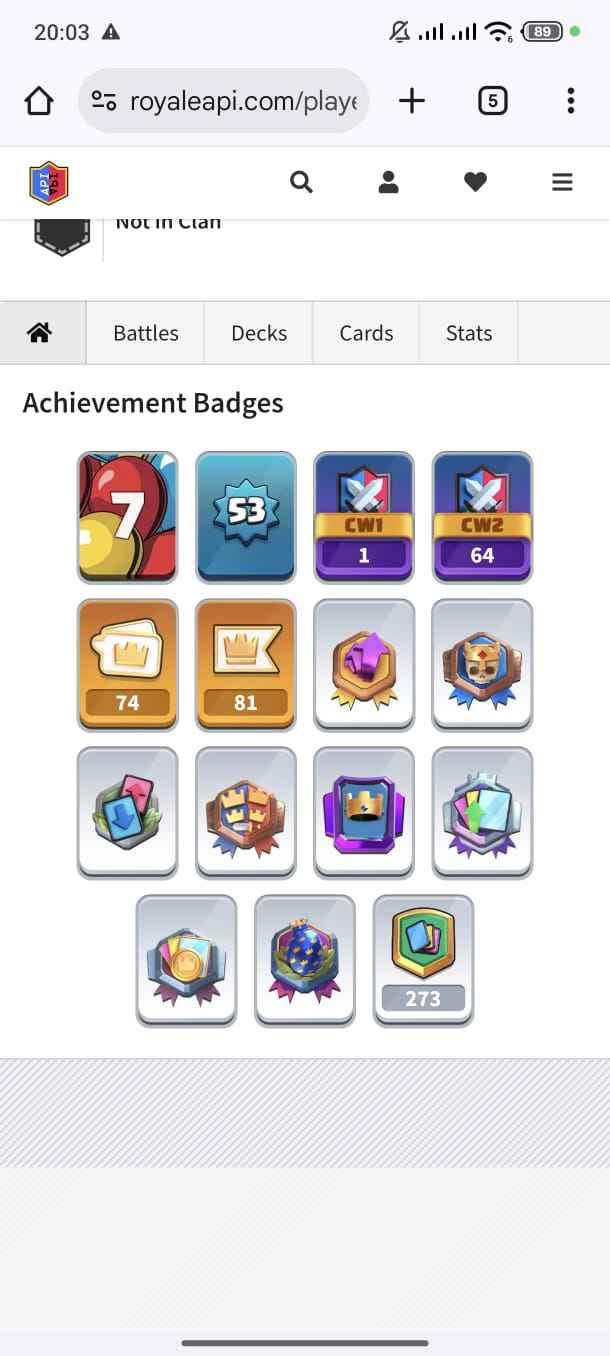Open the site search magnifier
This screenshot has height=1356, width=610.
pos(301,182)
